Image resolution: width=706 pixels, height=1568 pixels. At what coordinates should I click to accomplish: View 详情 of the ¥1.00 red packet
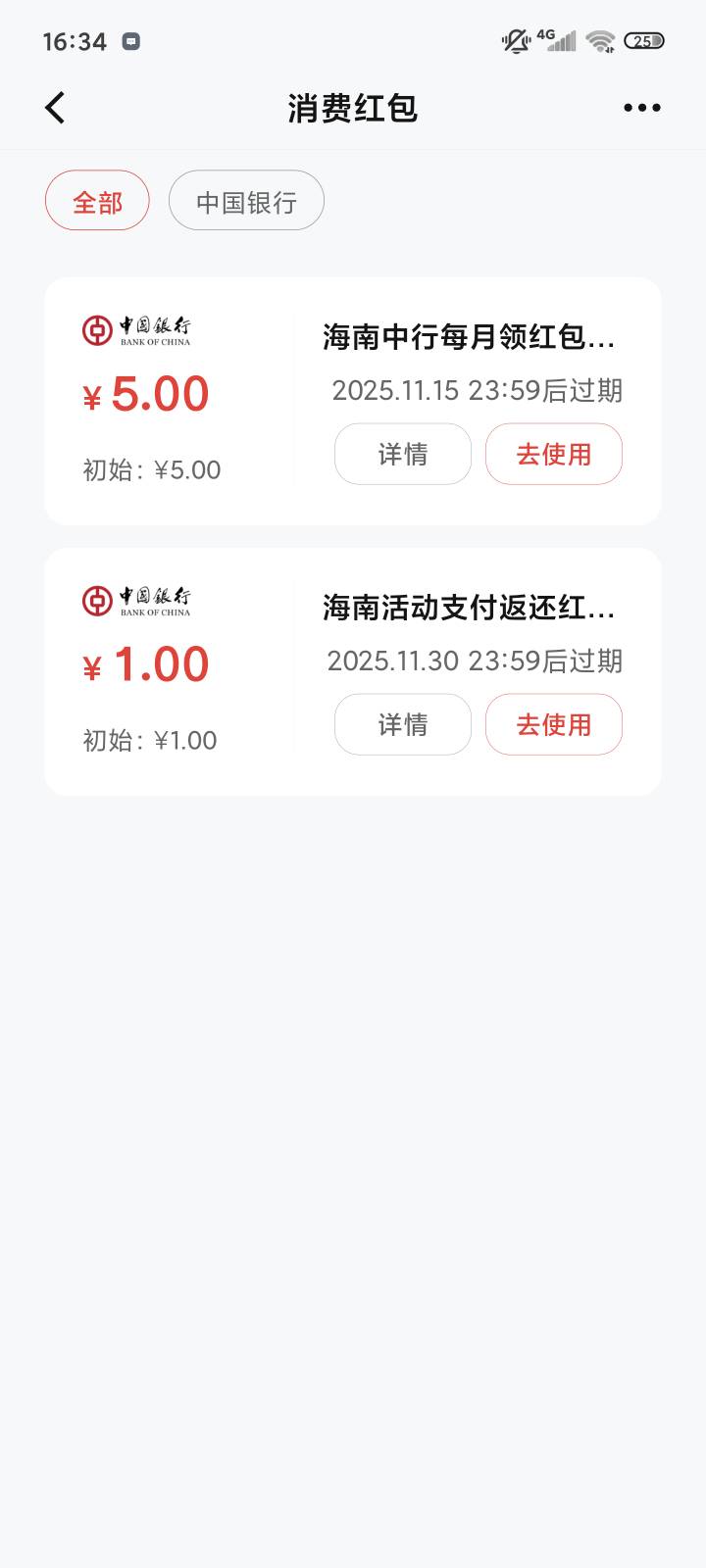[x=403, y=724]
